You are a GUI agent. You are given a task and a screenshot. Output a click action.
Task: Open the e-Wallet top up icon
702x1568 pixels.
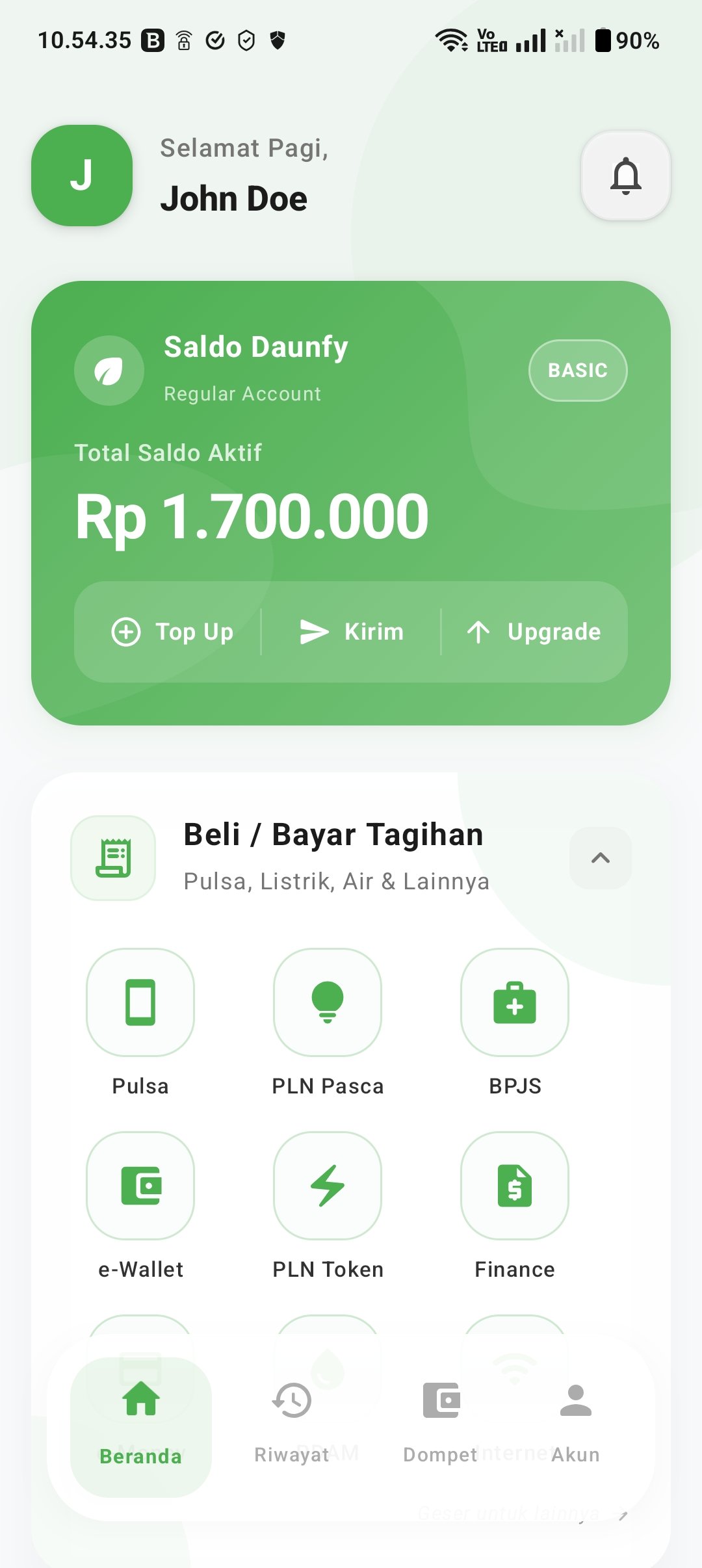pyautogui.click(x=140, y=1186)
